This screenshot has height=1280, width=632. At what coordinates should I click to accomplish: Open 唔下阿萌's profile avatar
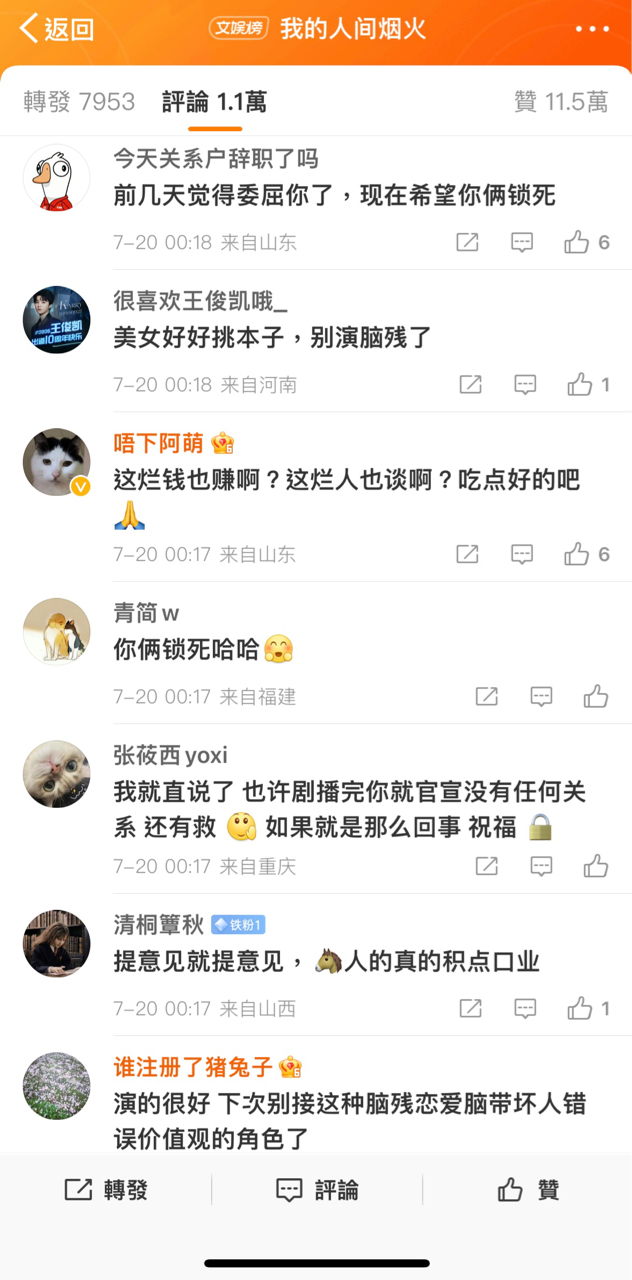(x=57, y=463)
